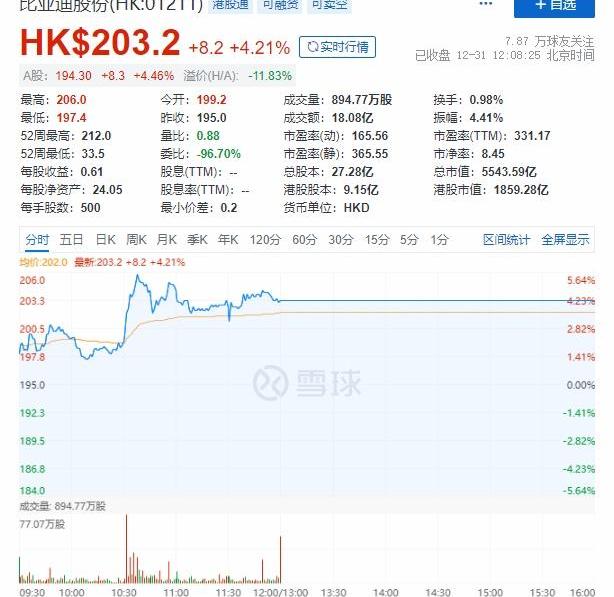Screen dimensions: 614x597
Task: Switch to the 五日 chart
Action: (x=72, y=239)
